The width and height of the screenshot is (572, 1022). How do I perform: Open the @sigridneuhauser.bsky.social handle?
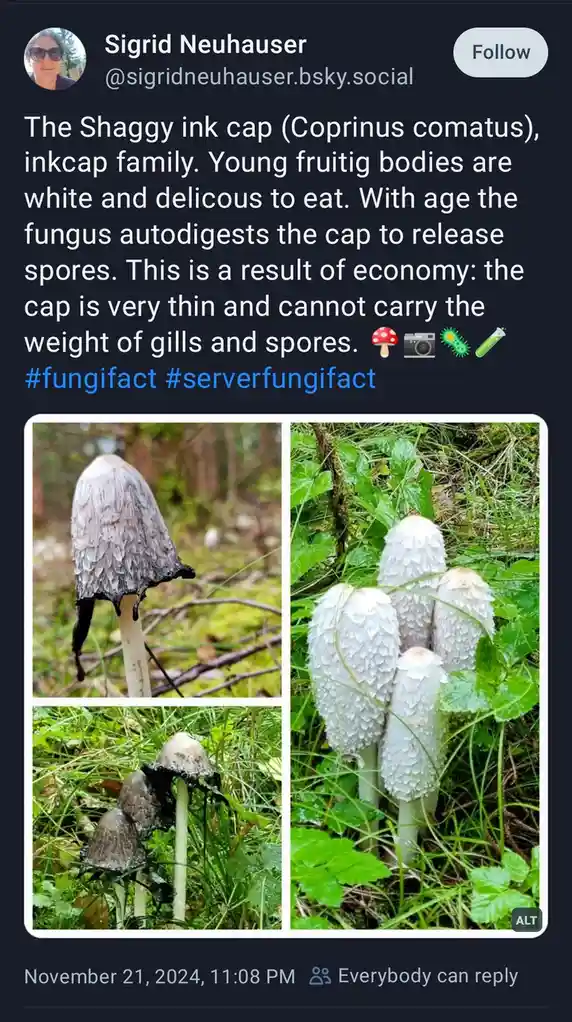(x=259, y=78)
